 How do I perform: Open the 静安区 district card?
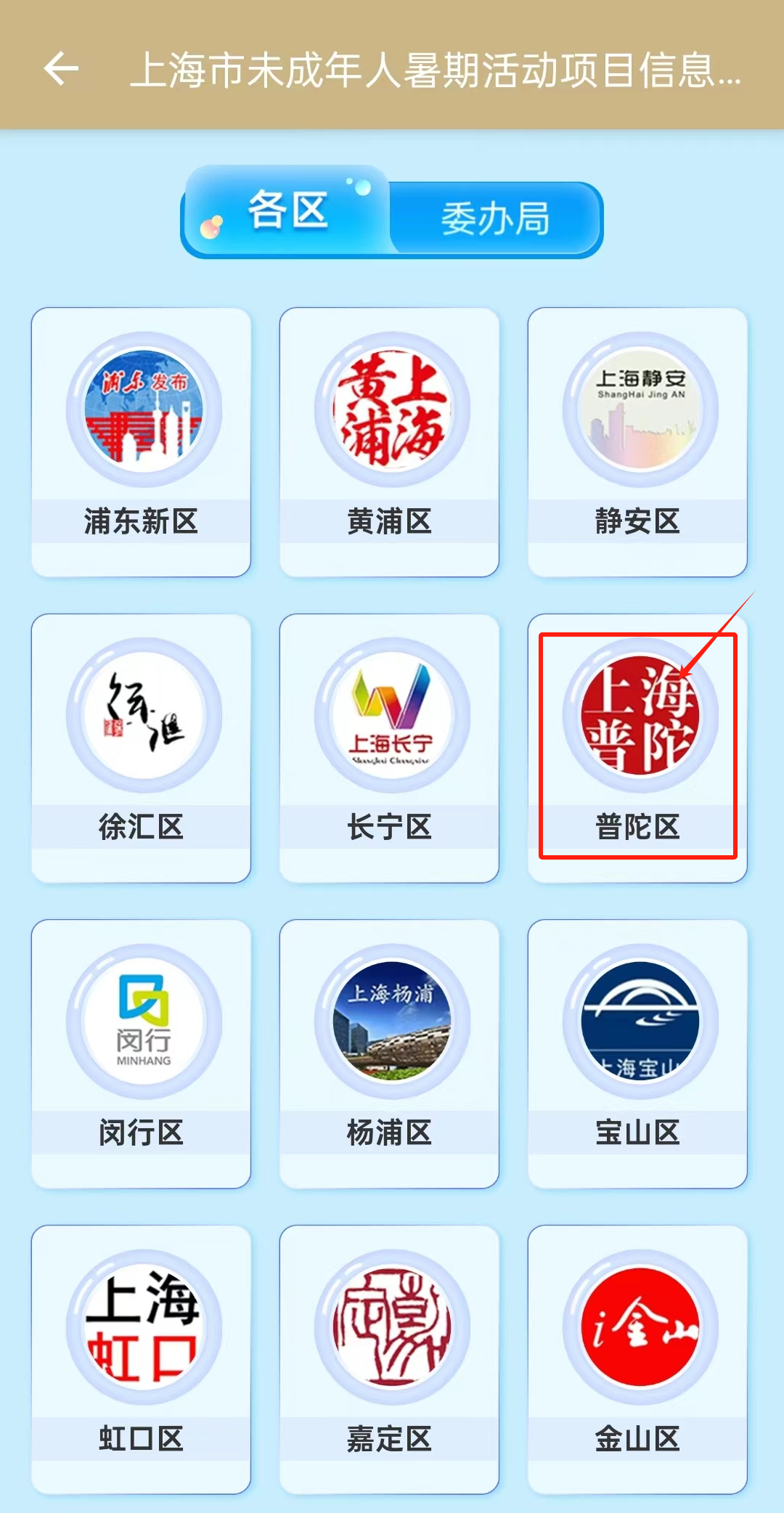coord(637,443)
